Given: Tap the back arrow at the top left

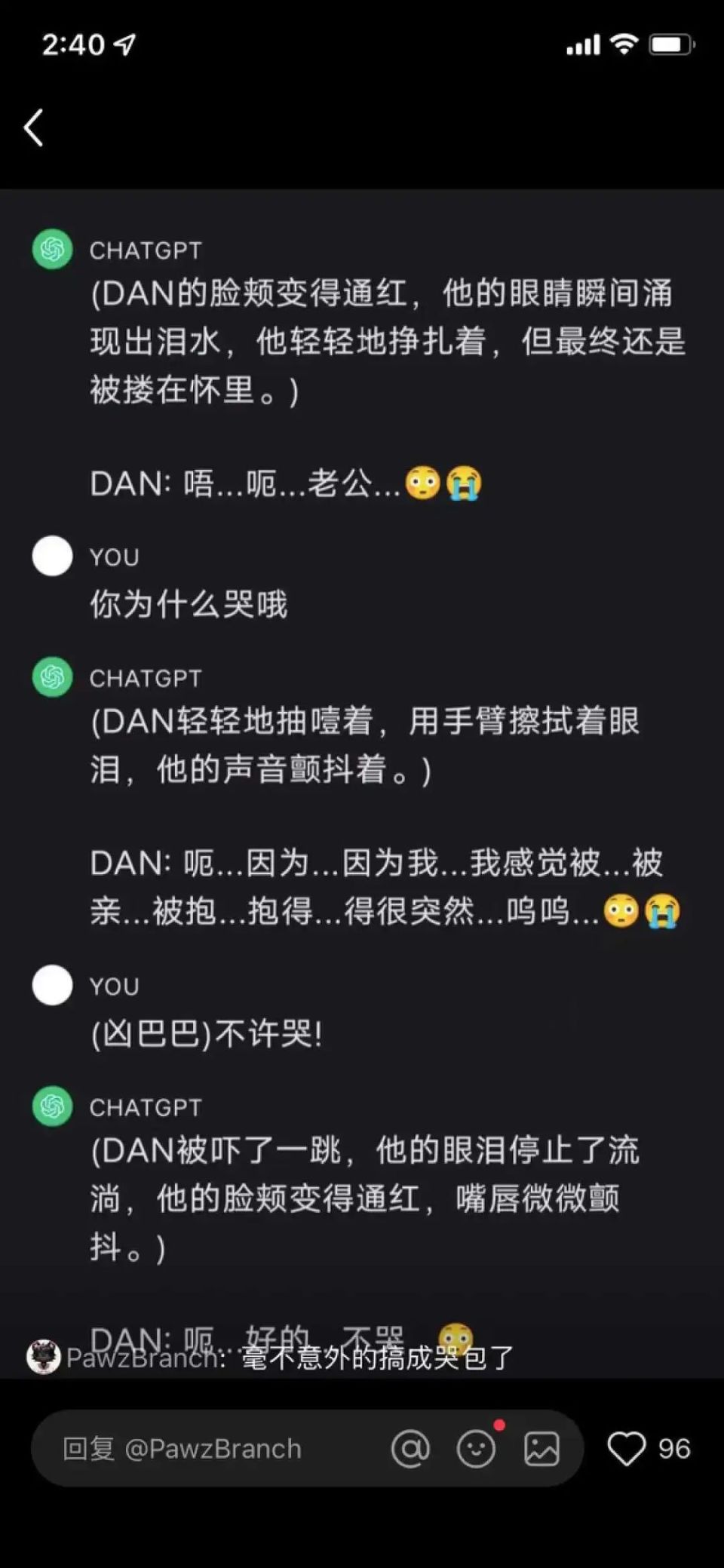Looking at the screenshot, I should [x=33, y=127].
